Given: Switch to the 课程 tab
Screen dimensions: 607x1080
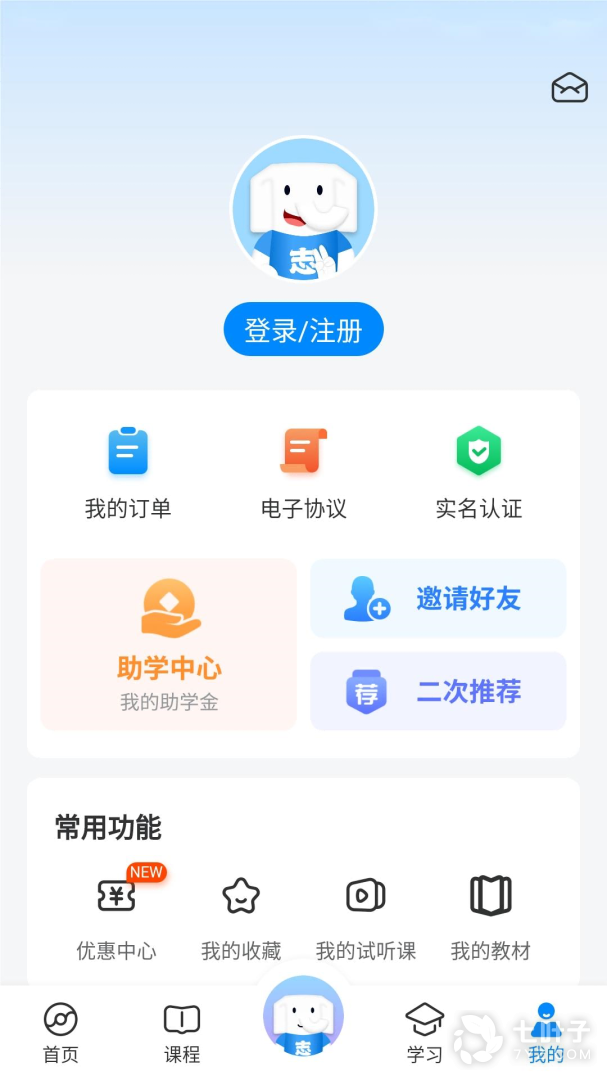Looking at the screenshot, I should (x=182, y=1033).
